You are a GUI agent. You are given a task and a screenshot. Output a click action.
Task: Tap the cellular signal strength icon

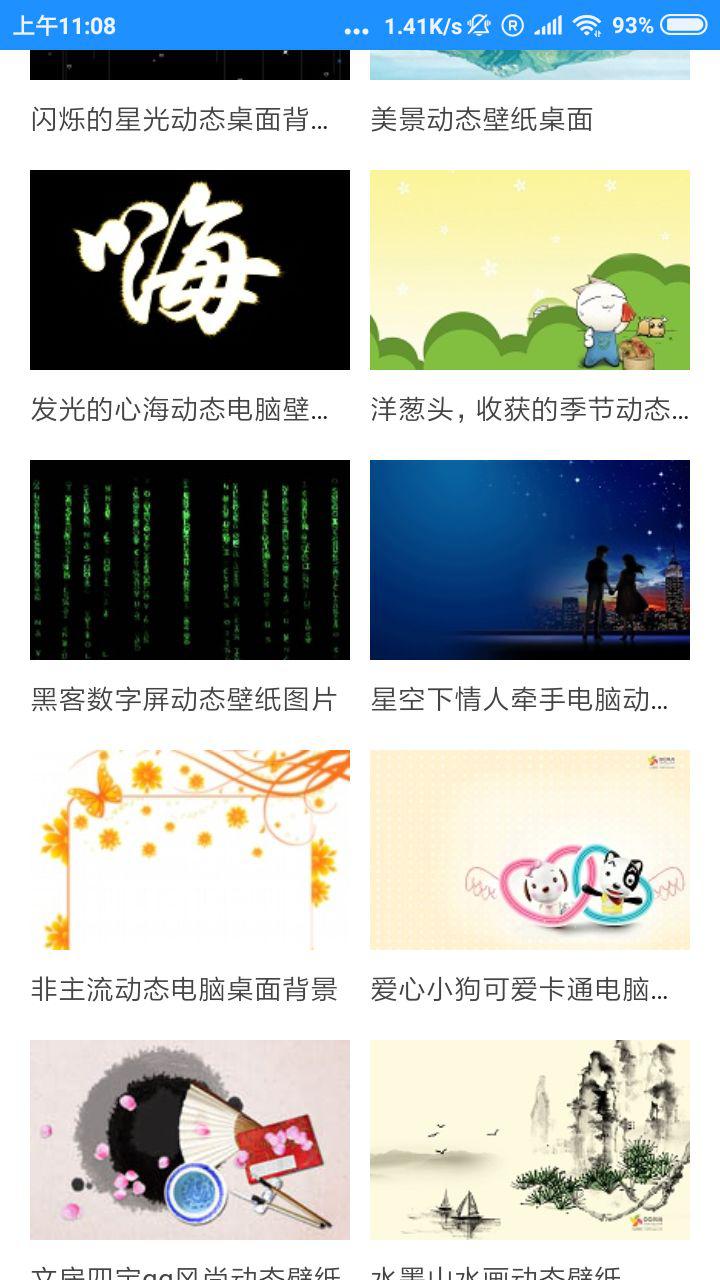coord(549,25)
